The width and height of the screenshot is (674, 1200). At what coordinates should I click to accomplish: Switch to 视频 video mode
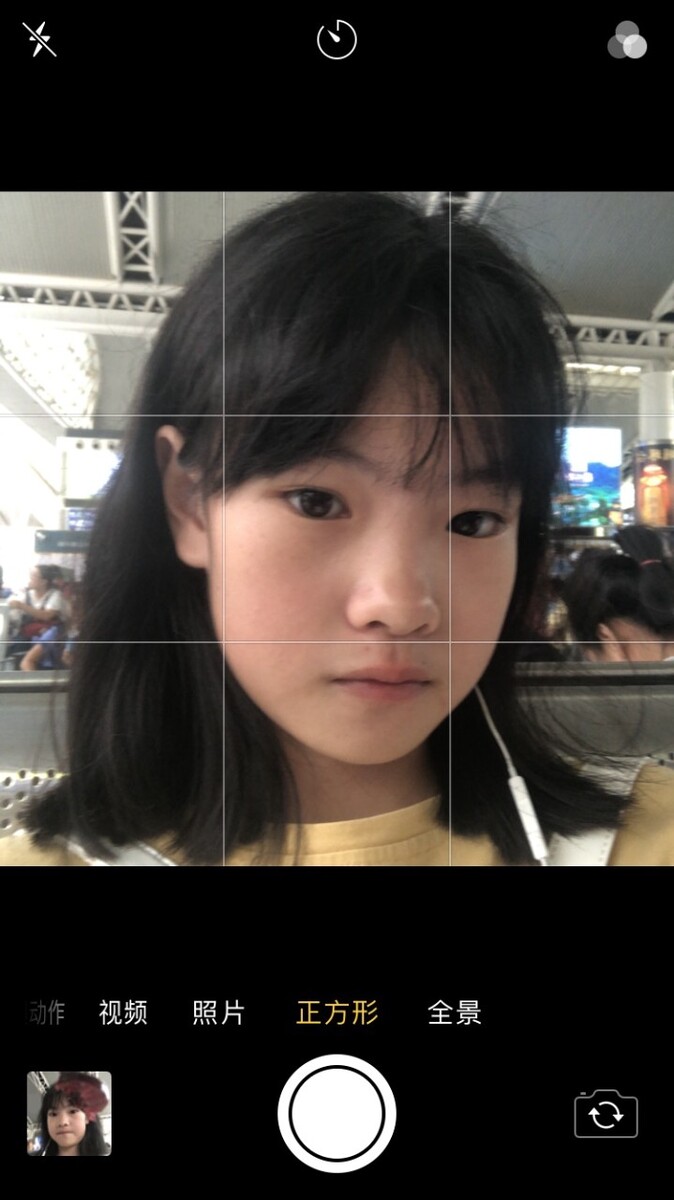123,1012
